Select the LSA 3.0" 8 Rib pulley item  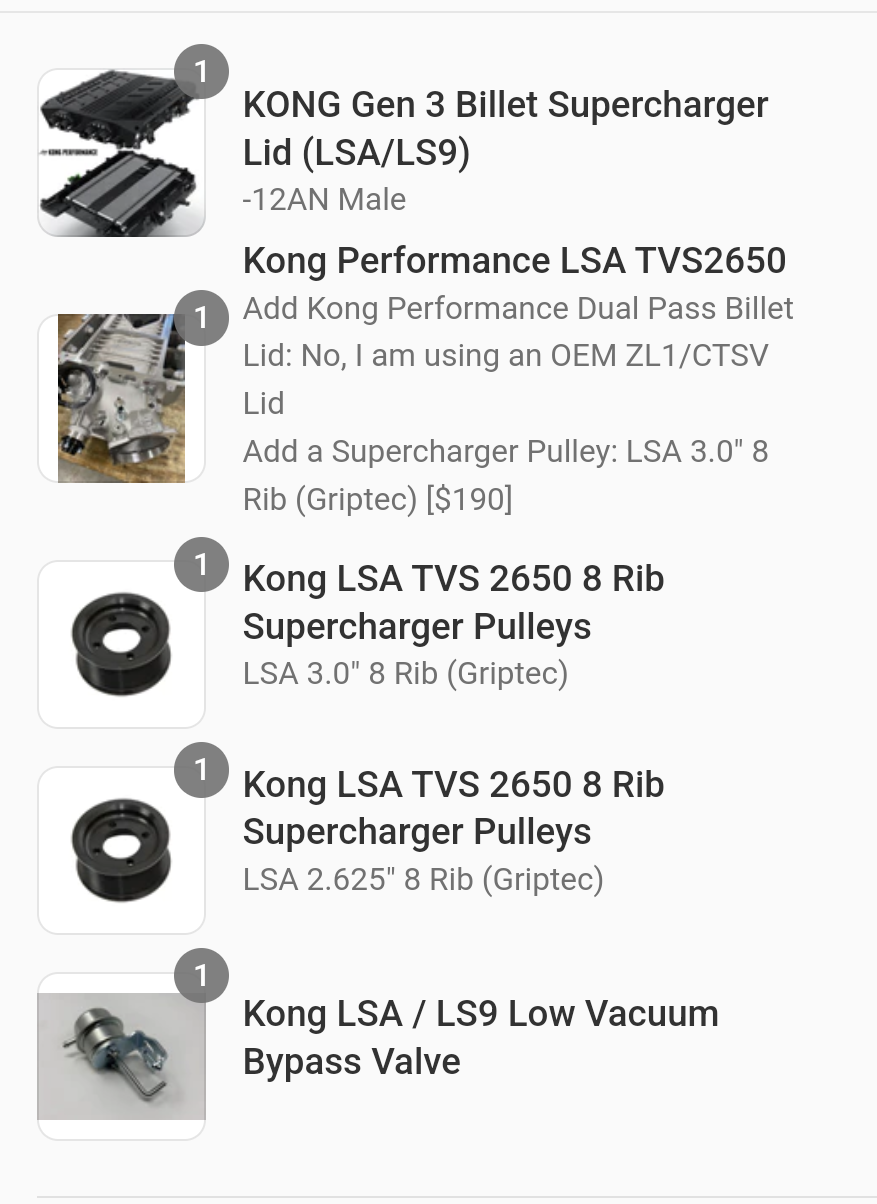click(x=453, y=603)
